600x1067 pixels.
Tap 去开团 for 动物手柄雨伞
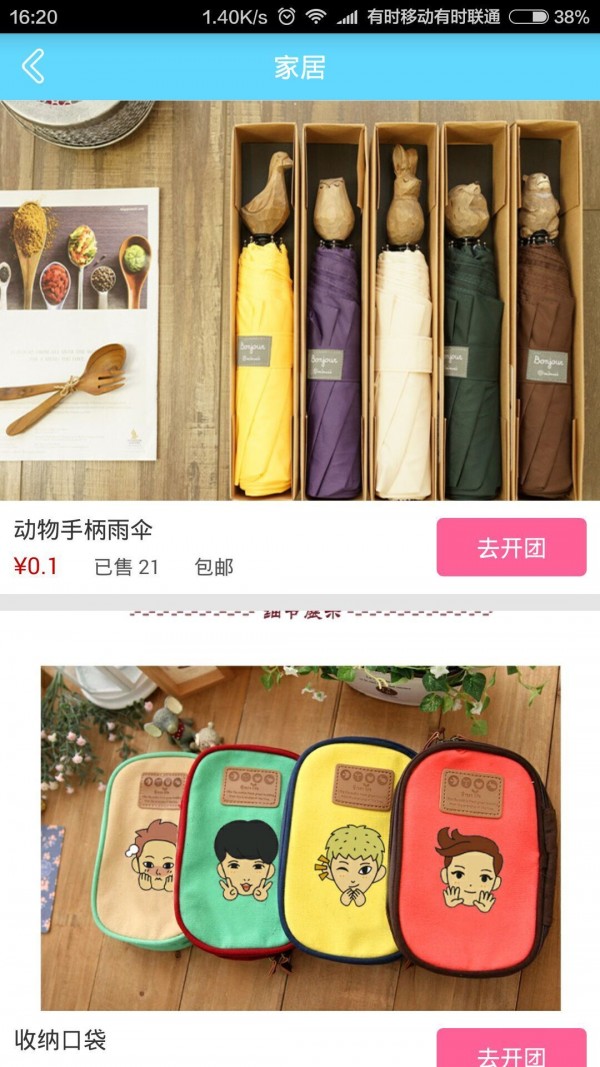511,547
